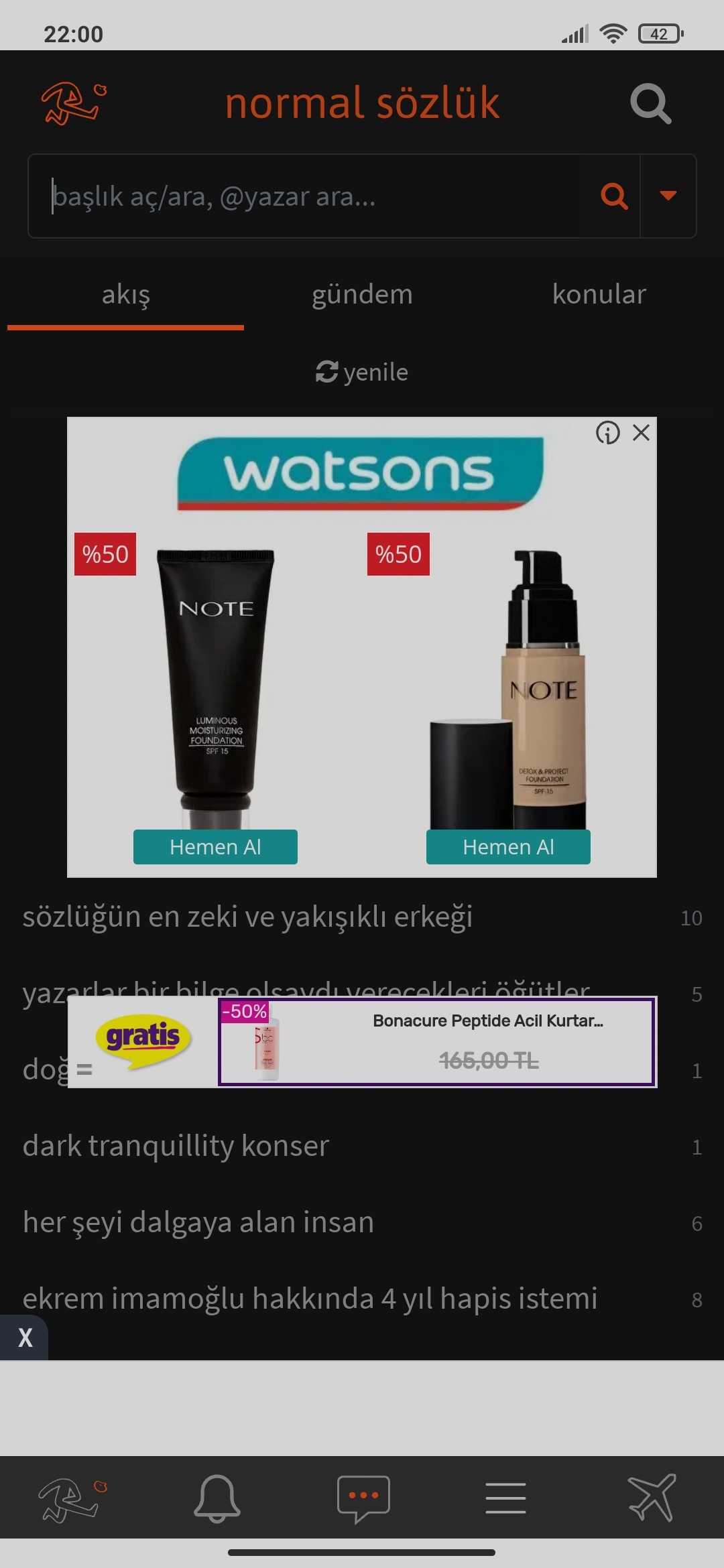Go home via the bottom bar logo
This screenshot has width=724, height=1568.
click(72, 1500)
